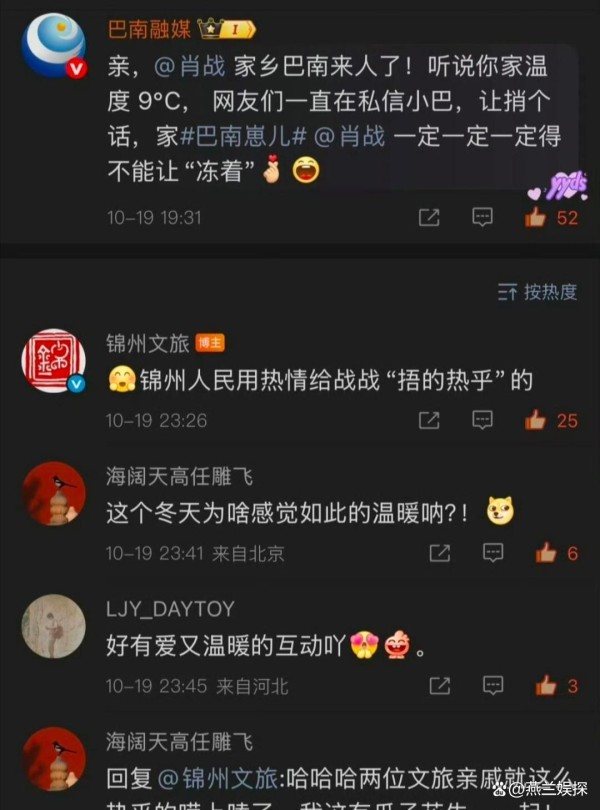Reply to LJY_DAYTOY's comment

coord(493,685)
